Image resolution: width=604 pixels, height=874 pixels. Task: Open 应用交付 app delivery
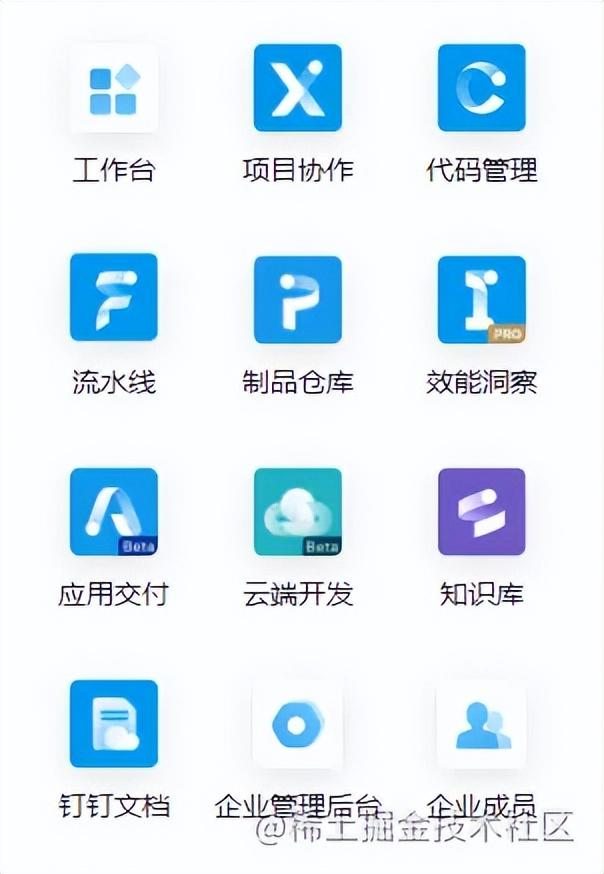(x=113, y=512)
